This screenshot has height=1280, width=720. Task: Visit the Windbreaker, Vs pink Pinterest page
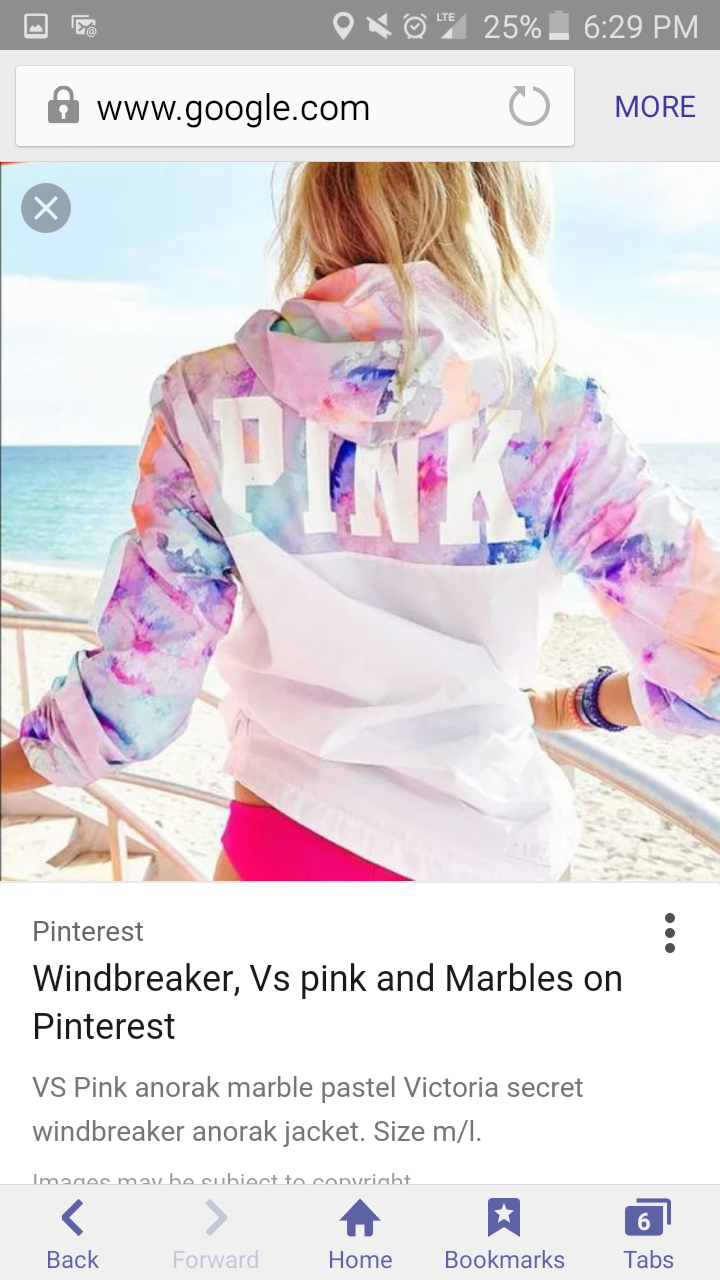pos(328,1002)
